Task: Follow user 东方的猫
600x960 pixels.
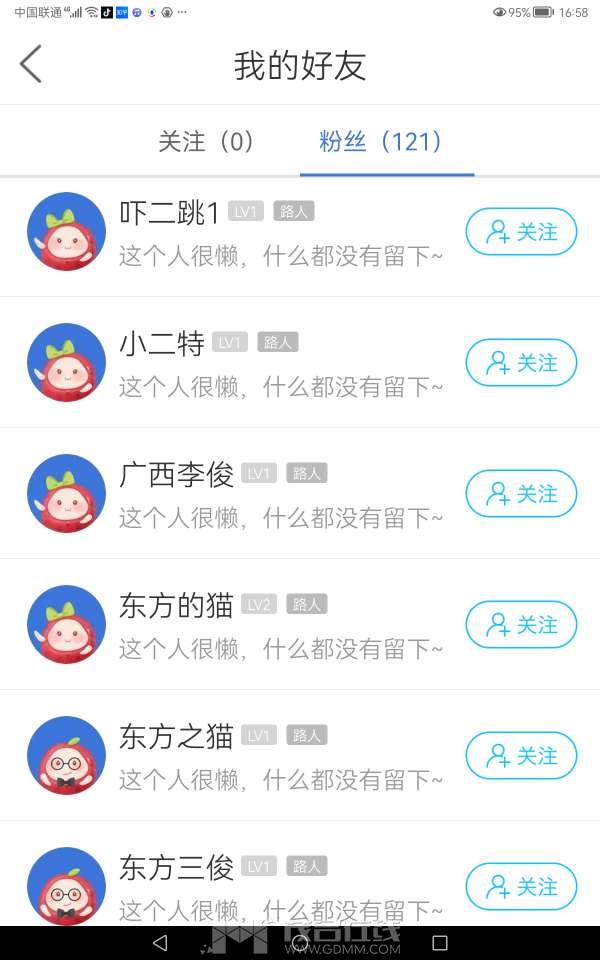Action: (521, 625)
